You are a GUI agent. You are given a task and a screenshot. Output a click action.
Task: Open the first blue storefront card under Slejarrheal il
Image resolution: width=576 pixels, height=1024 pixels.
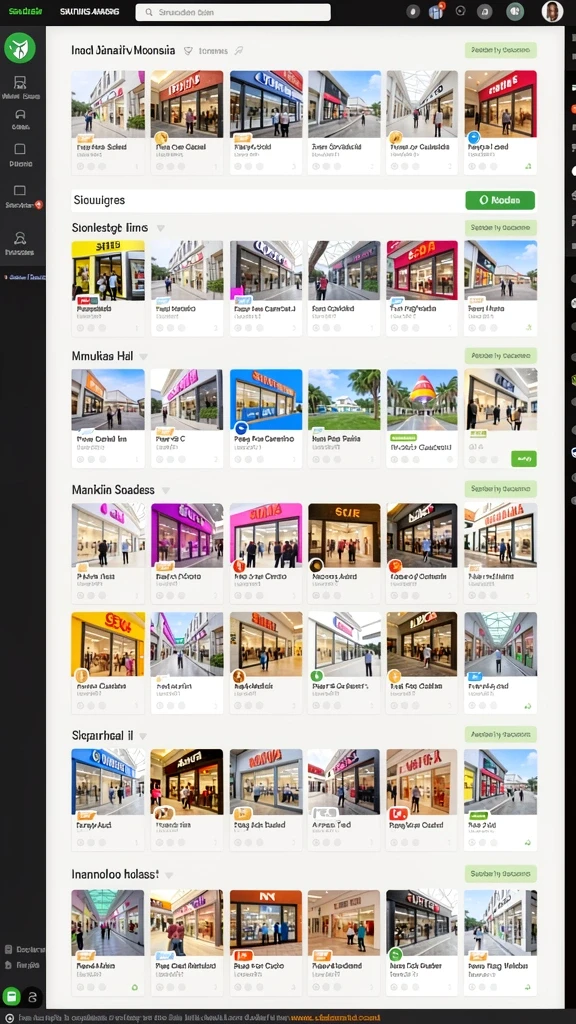tap(108, 799)
